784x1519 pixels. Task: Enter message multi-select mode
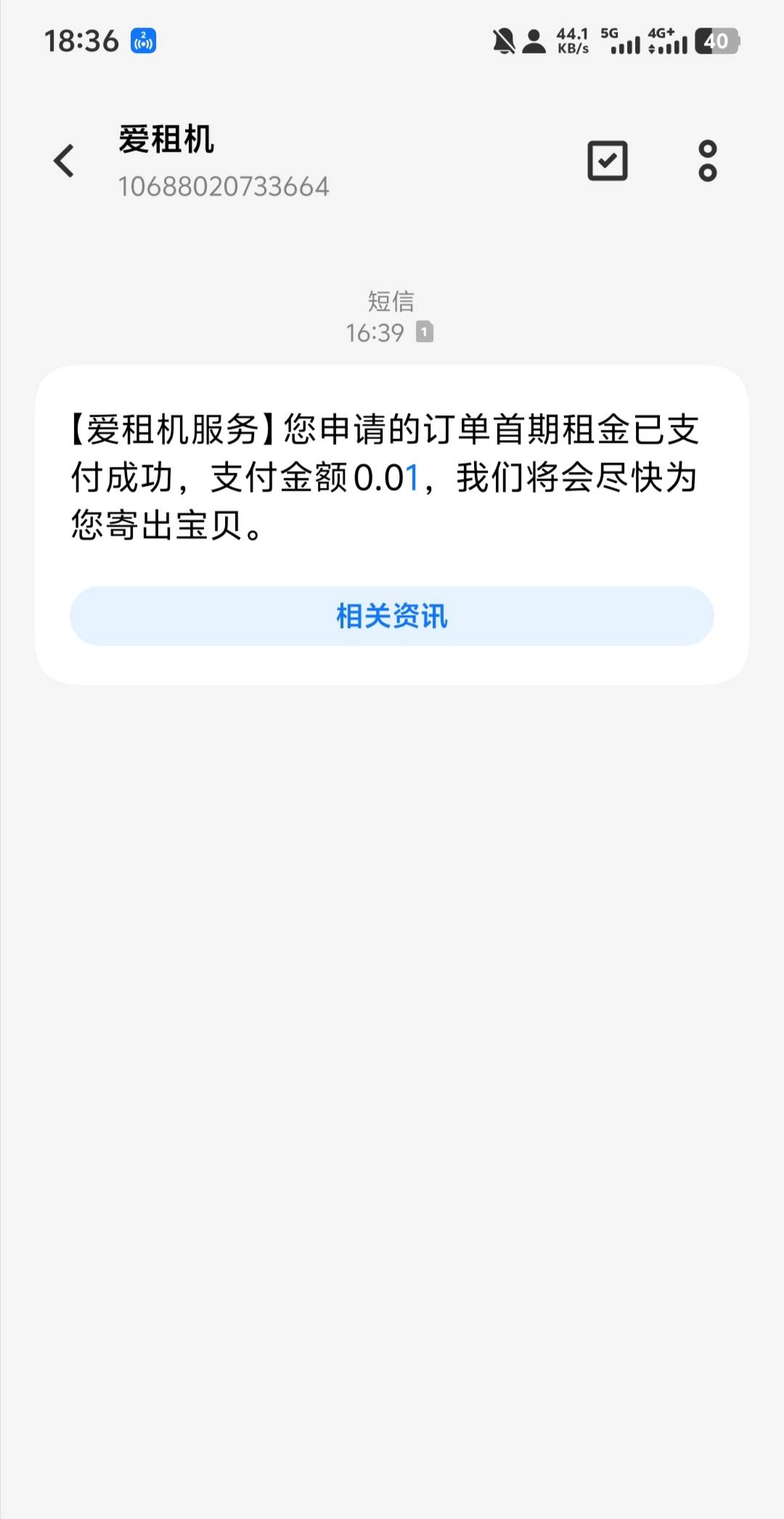607,160
